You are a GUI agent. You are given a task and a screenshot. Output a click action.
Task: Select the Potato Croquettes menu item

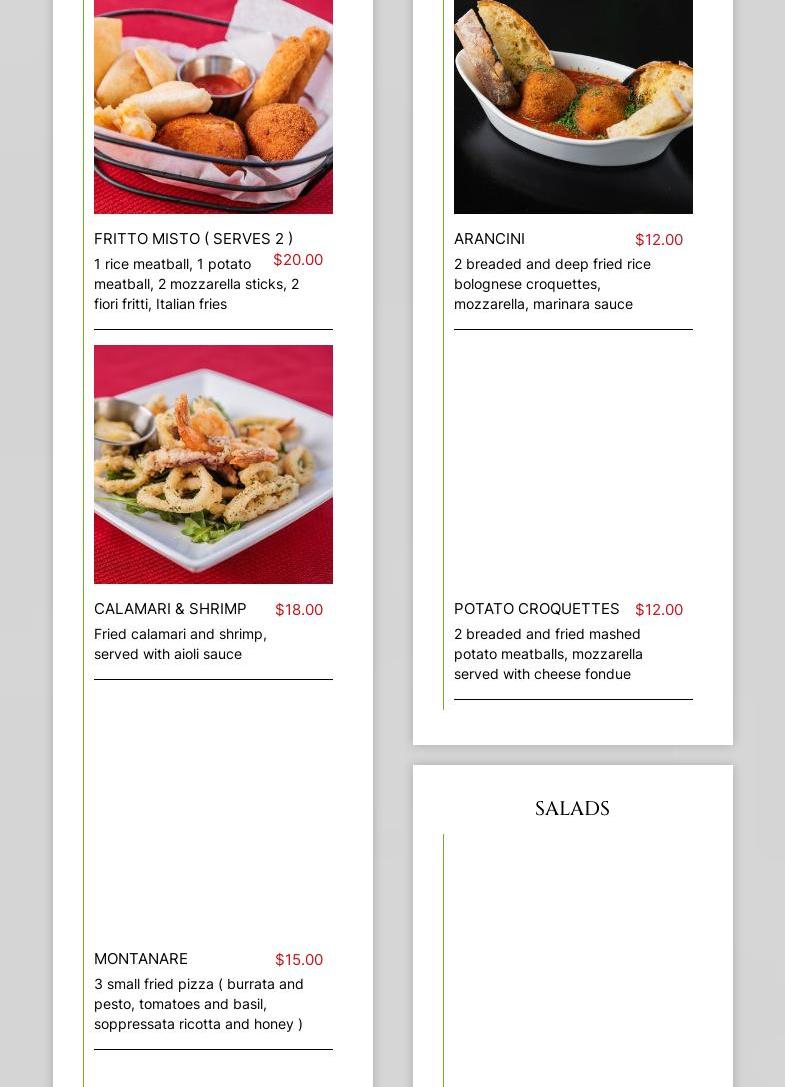tap(536, 609)
